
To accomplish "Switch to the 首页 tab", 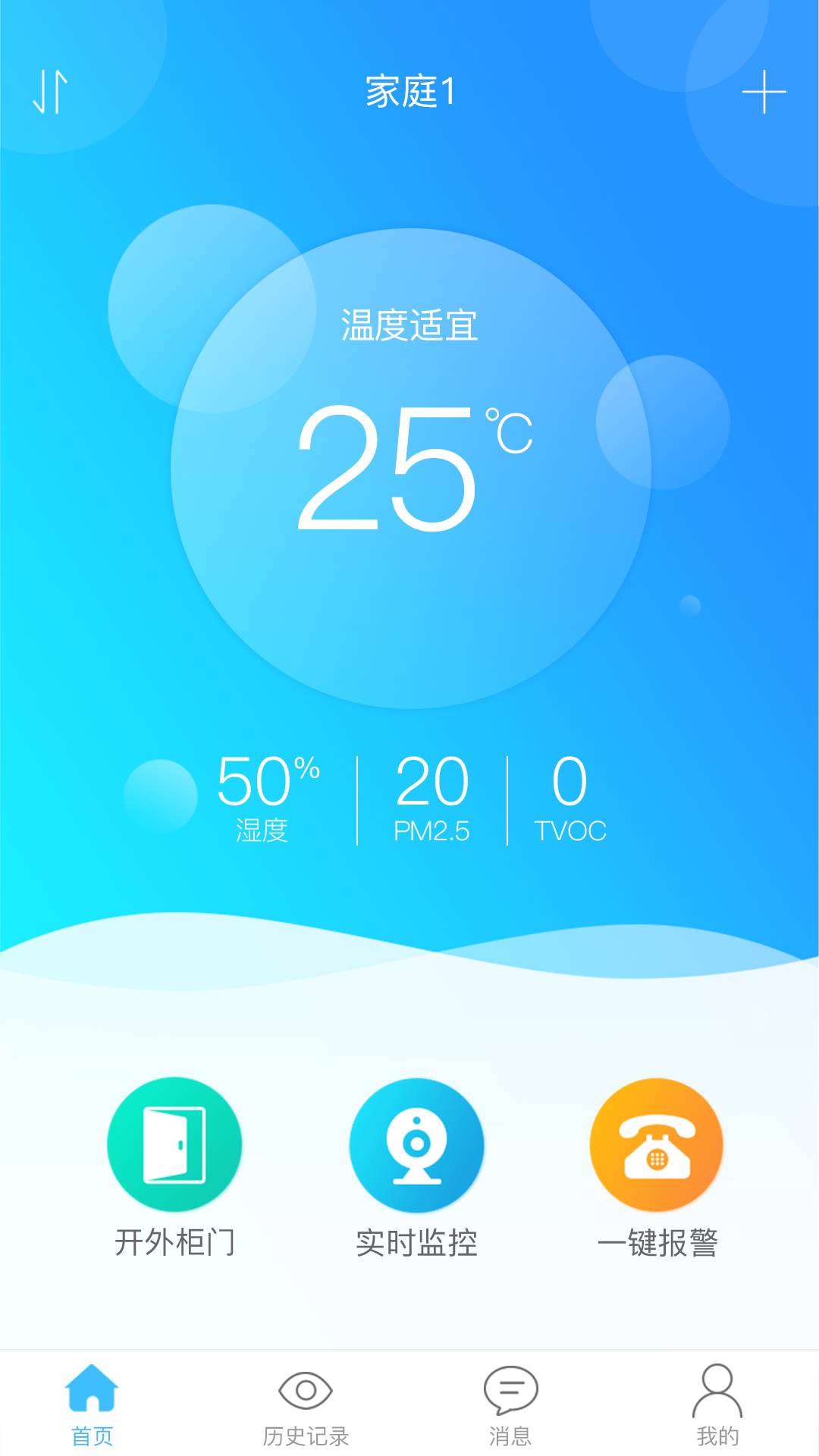I will pyautogui.click(x=92, y=1404).
